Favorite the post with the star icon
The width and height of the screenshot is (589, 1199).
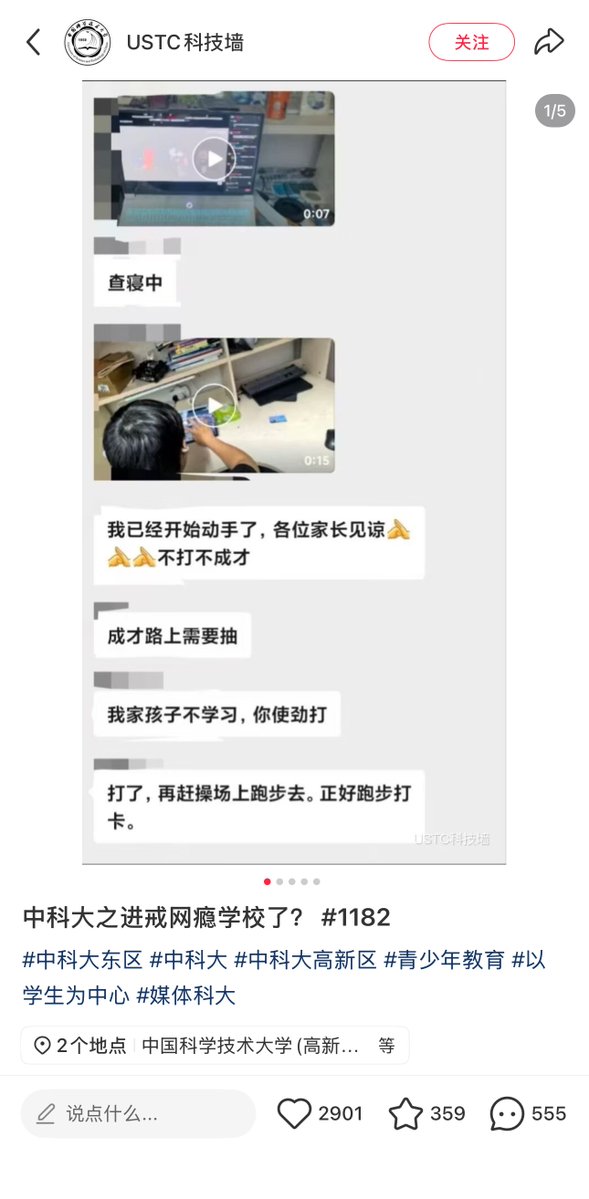(405, 1113)
